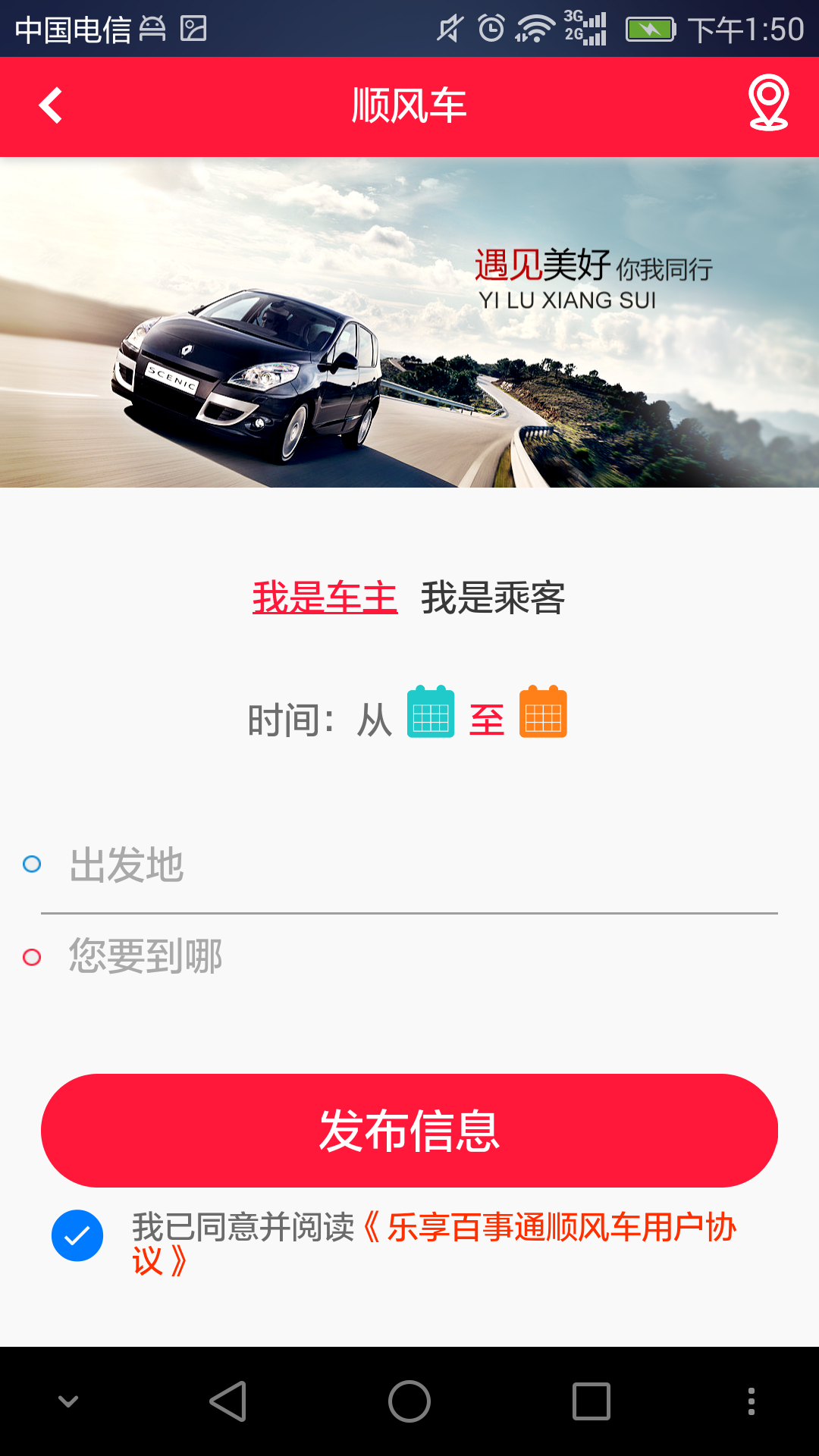The width and height of the screenshot is (819, 1456).
Task: Pick the end date with orange calendar
Action: pos(543,713)
